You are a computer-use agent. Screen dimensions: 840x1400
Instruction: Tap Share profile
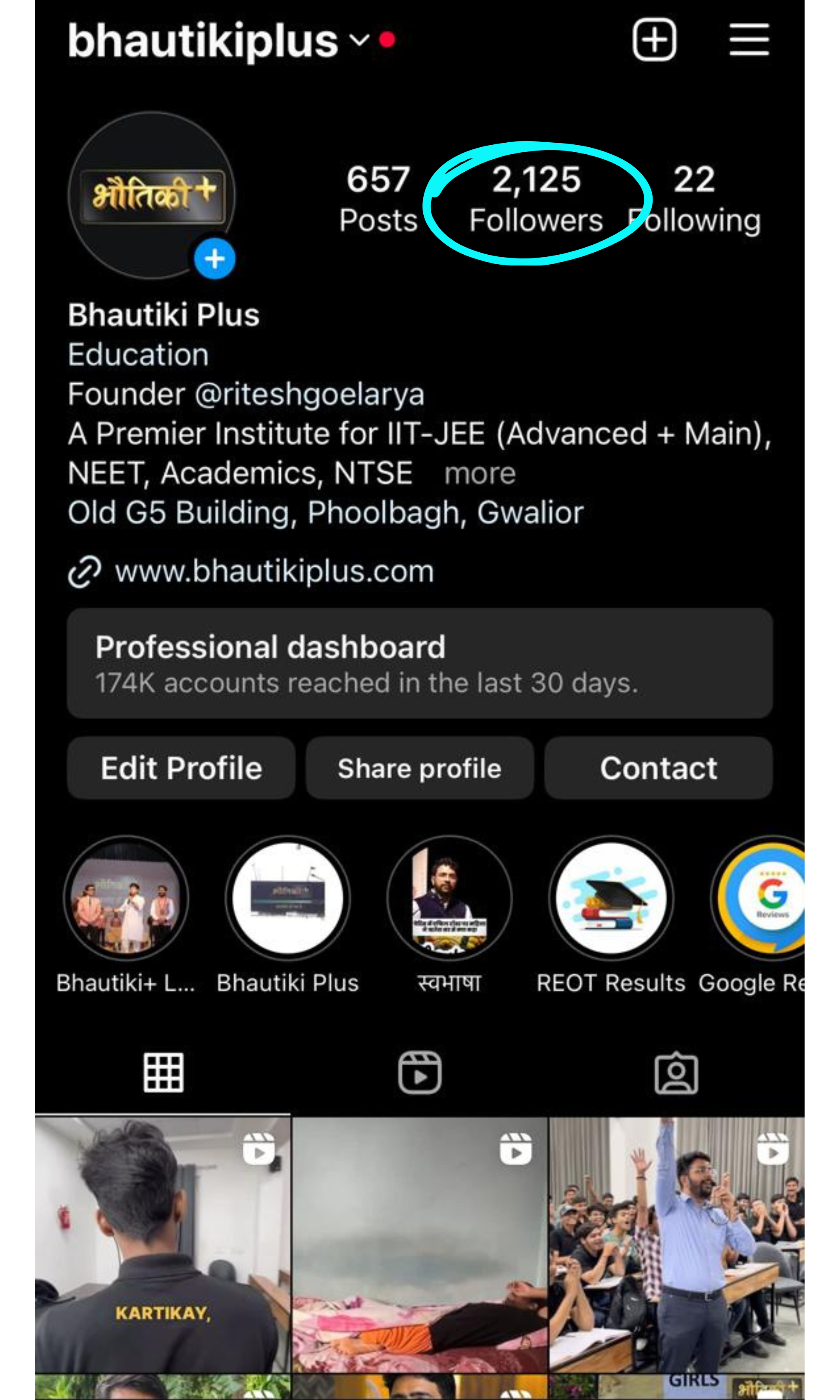[x=420, y=768]
